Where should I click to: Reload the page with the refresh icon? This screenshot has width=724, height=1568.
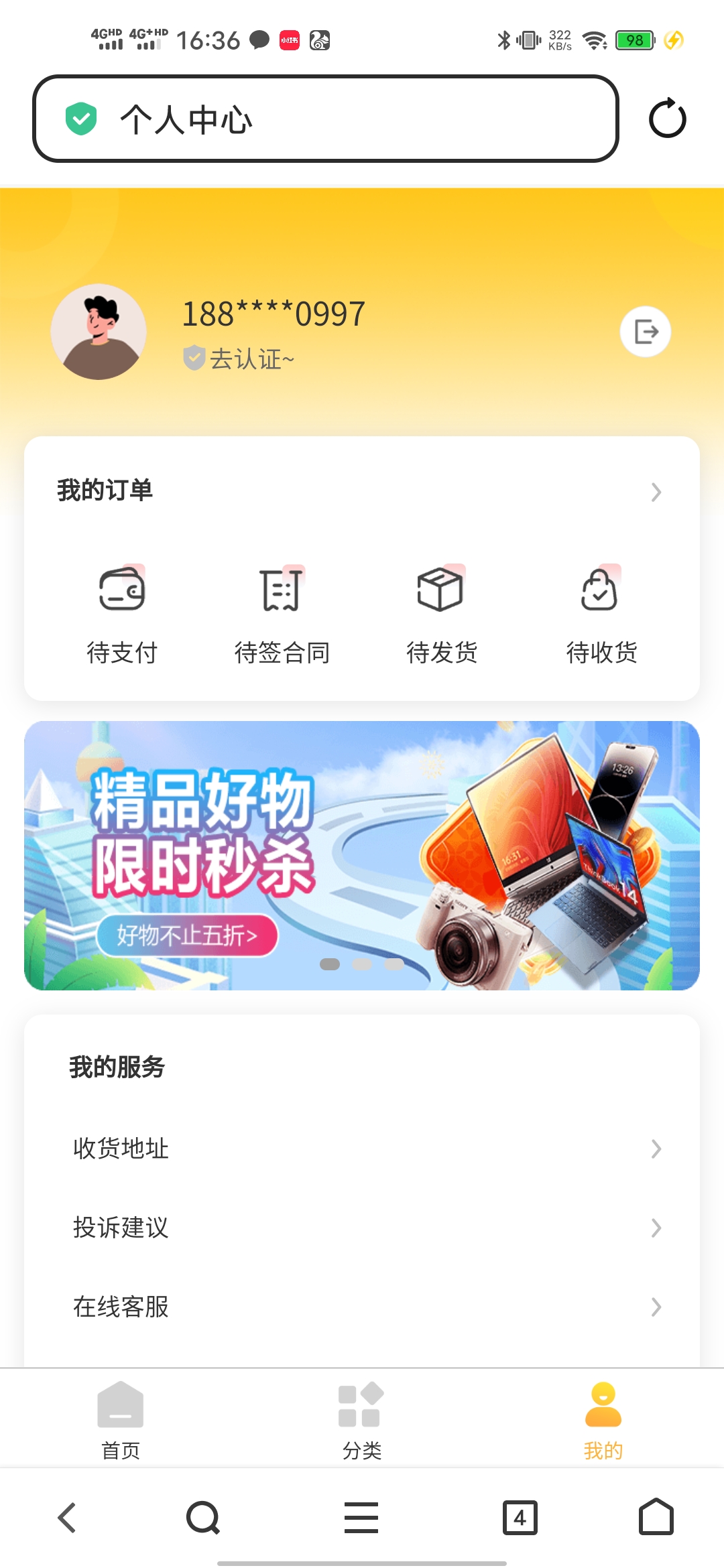[667, 119]
